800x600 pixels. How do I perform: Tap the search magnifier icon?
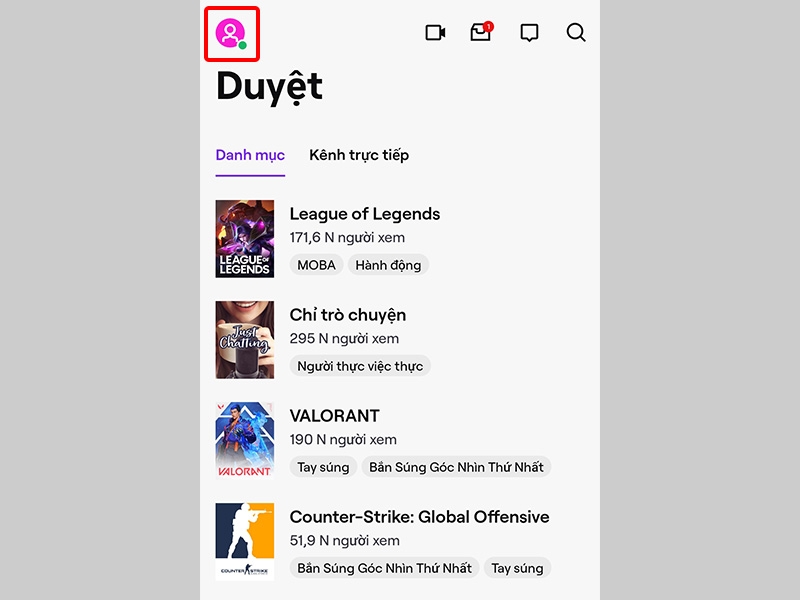tap(576, 33)
